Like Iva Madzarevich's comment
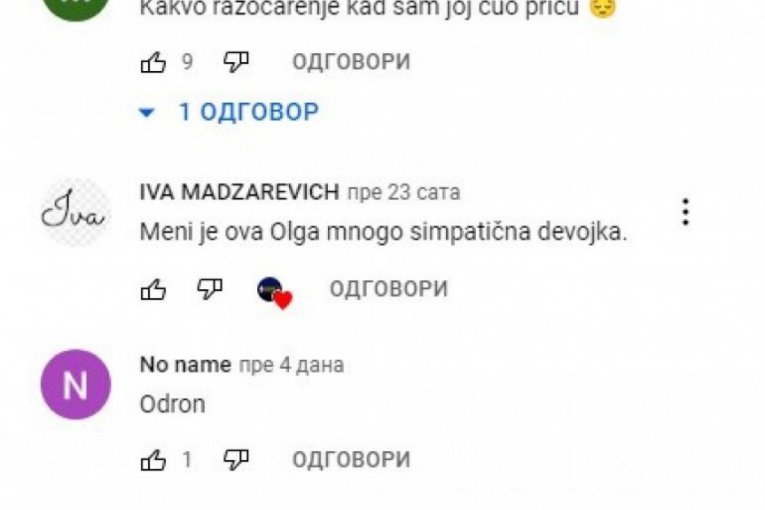765x510 pixels. coord(153,290)
